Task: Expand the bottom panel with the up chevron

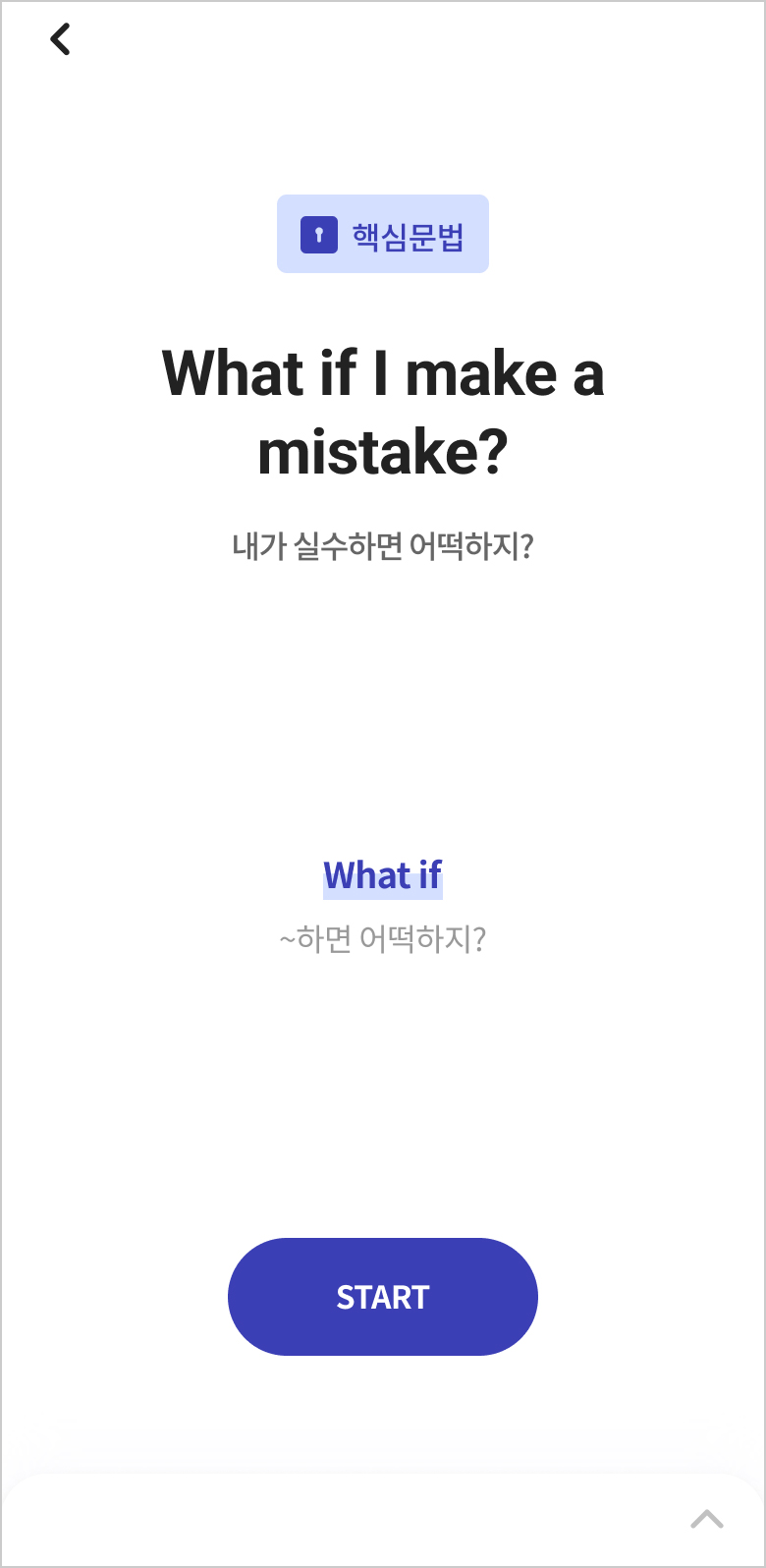Action: pos(707,1519)
